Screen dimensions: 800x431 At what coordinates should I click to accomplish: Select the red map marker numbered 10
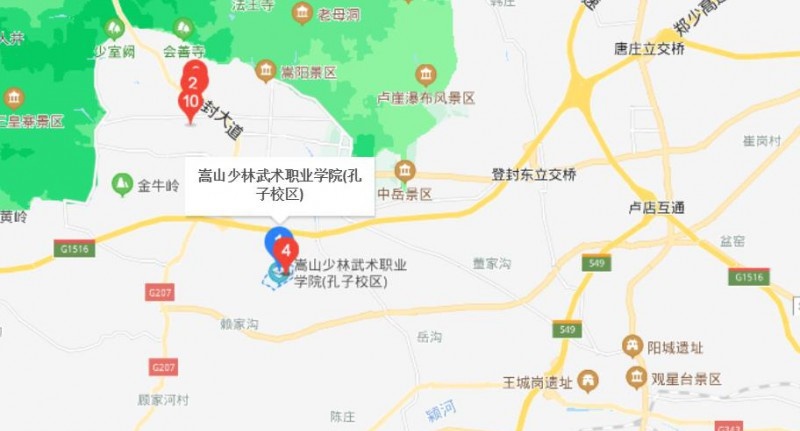tap(190, 102)
